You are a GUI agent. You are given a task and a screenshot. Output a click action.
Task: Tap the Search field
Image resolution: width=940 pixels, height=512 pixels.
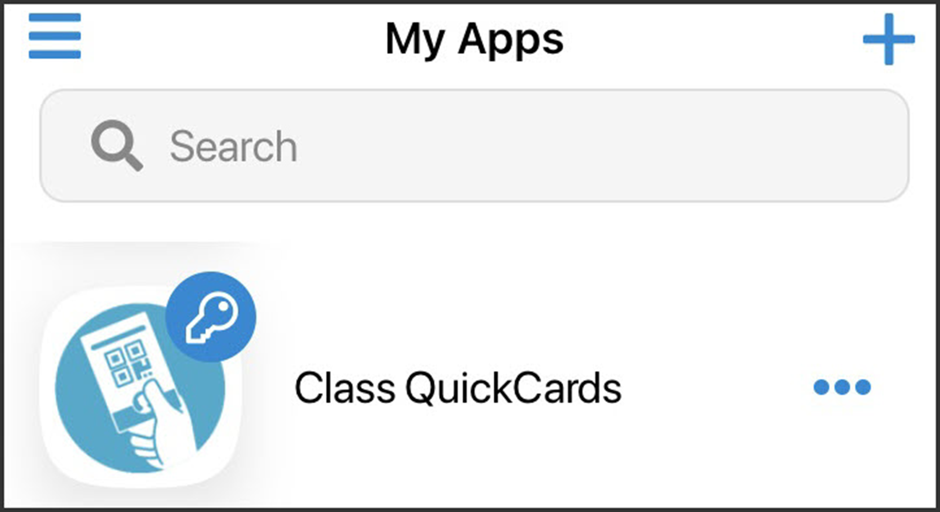(x=474, y=146)
